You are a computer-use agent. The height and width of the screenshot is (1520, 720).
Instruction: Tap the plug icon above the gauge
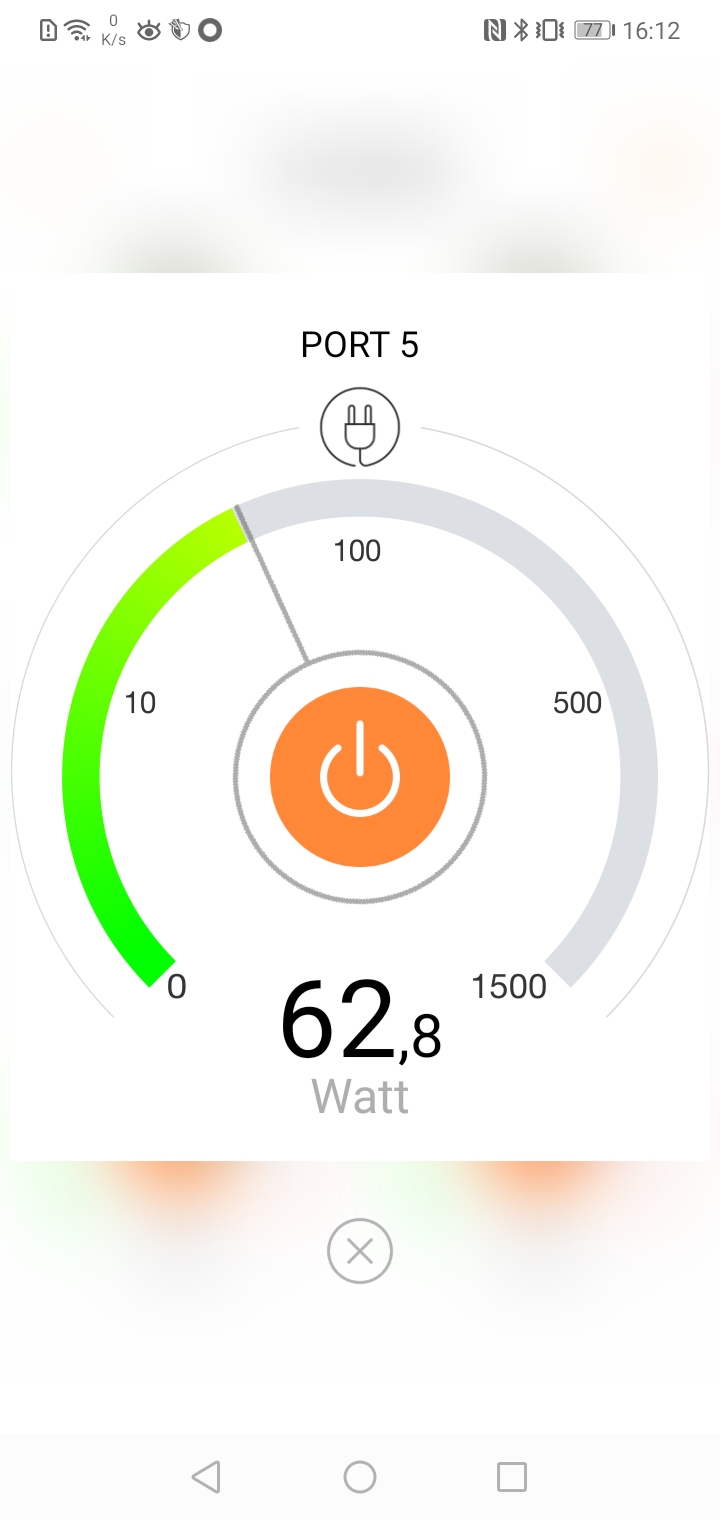point(360,427)
